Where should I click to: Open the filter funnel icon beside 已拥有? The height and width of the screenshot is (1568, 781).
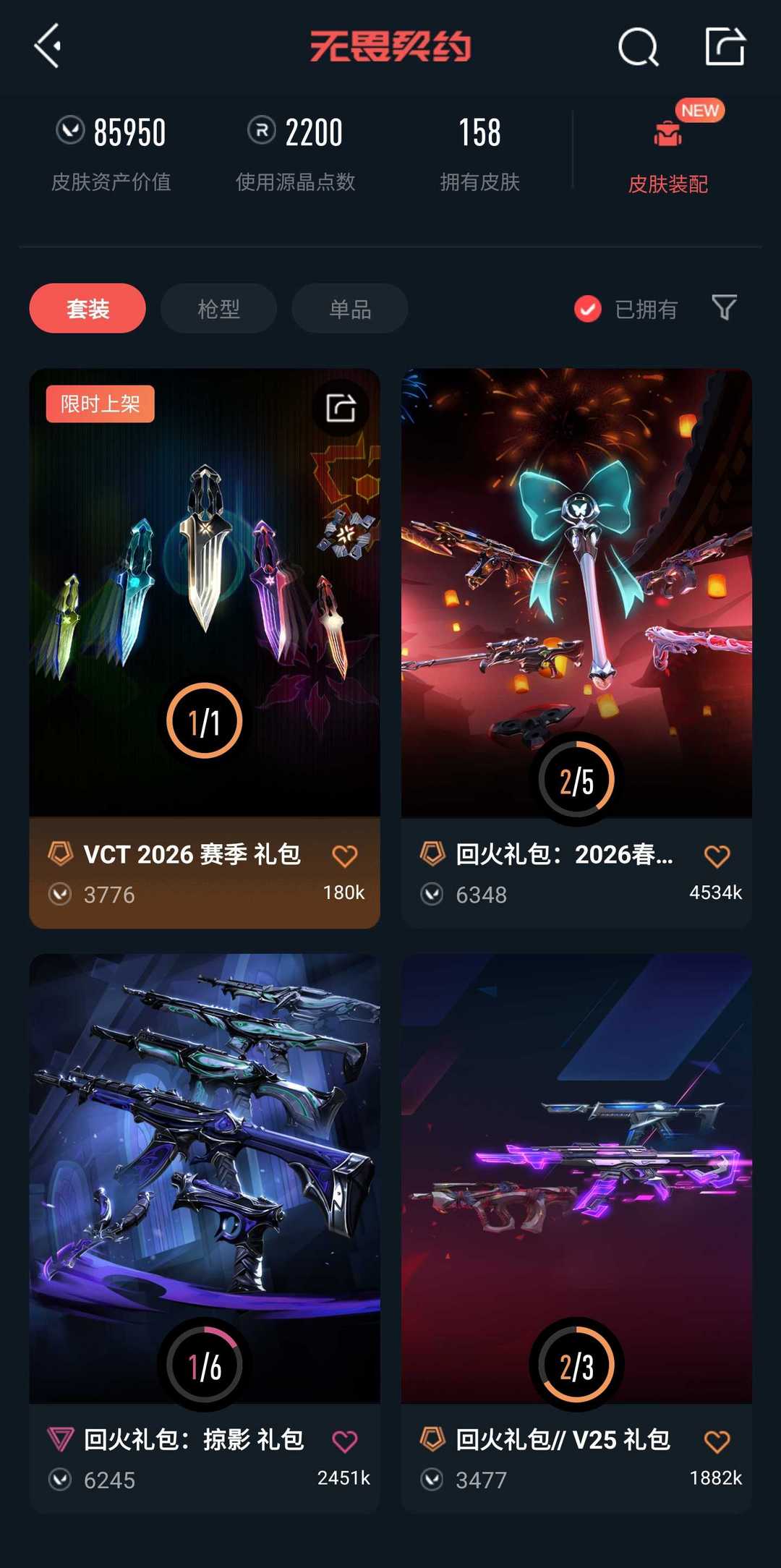(723, 309)
